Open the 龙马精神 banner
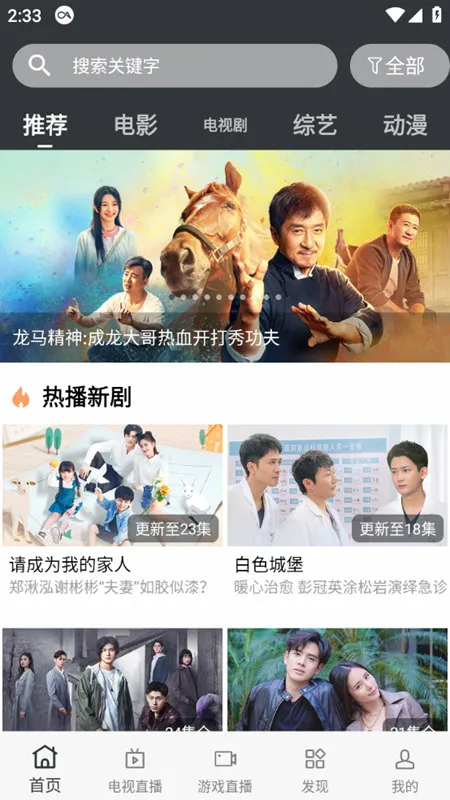 pyautogui.click(x=225, y=256)
